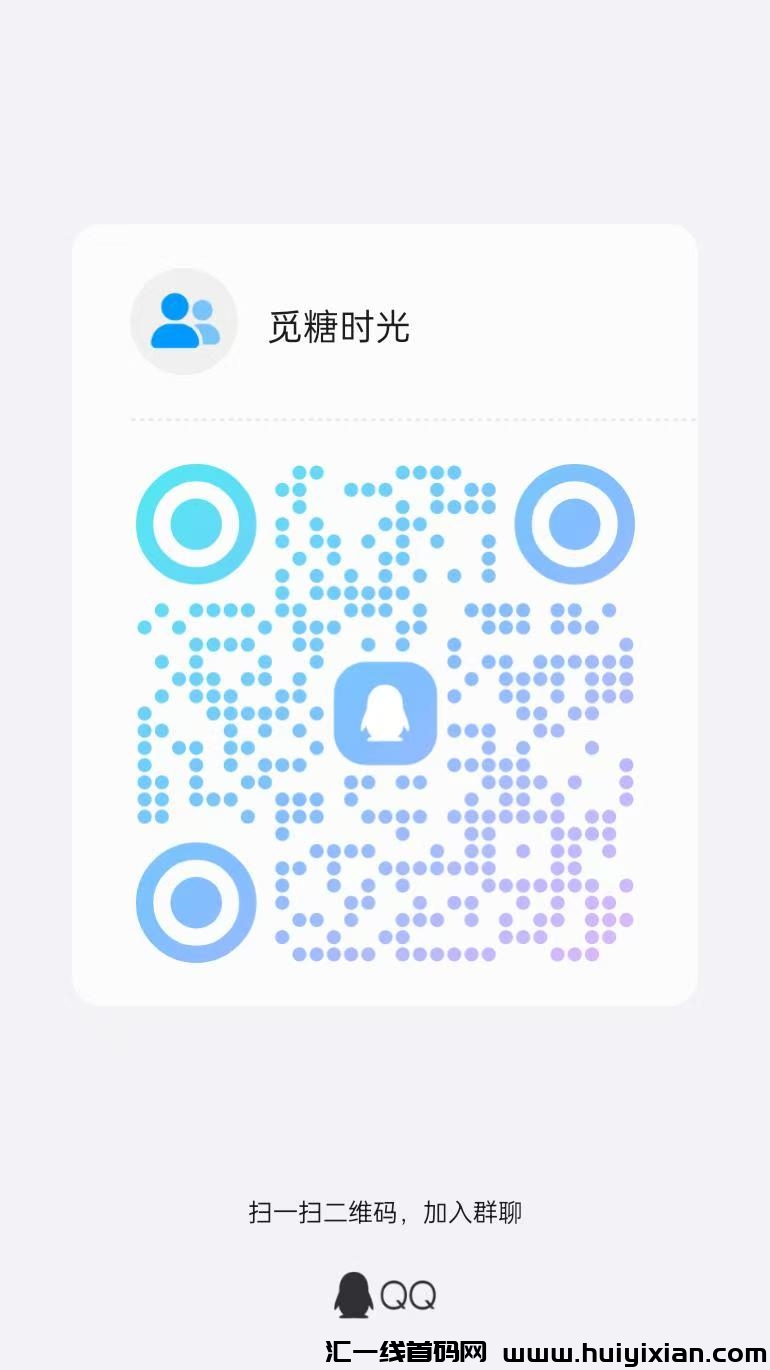Click the top-left QR position marker
770x1370 pixels.
195,523
